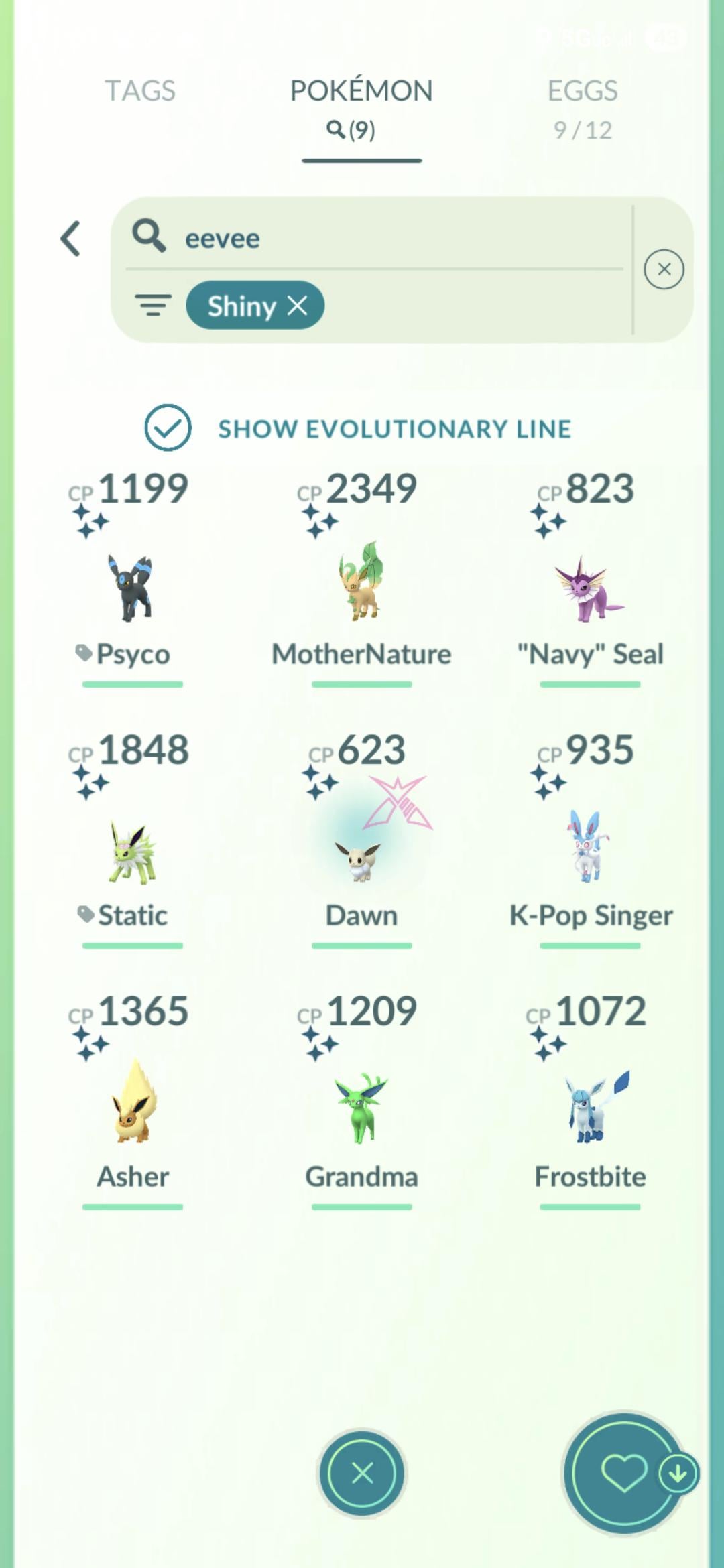
Task: Switch to the Tags tab
Action: click(x=140, y=91)
